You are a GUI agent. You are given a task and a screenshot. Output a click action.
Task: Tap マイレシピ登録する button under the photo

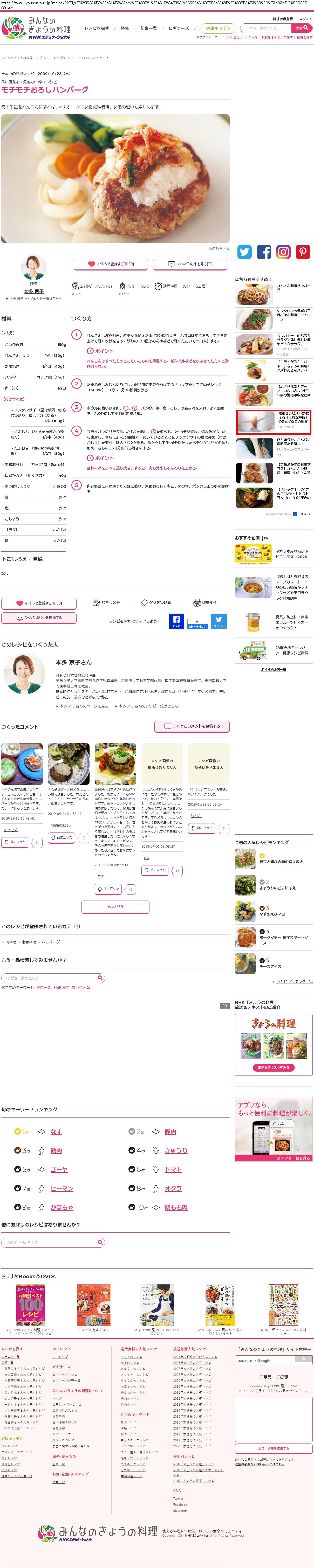pos(111,264)
